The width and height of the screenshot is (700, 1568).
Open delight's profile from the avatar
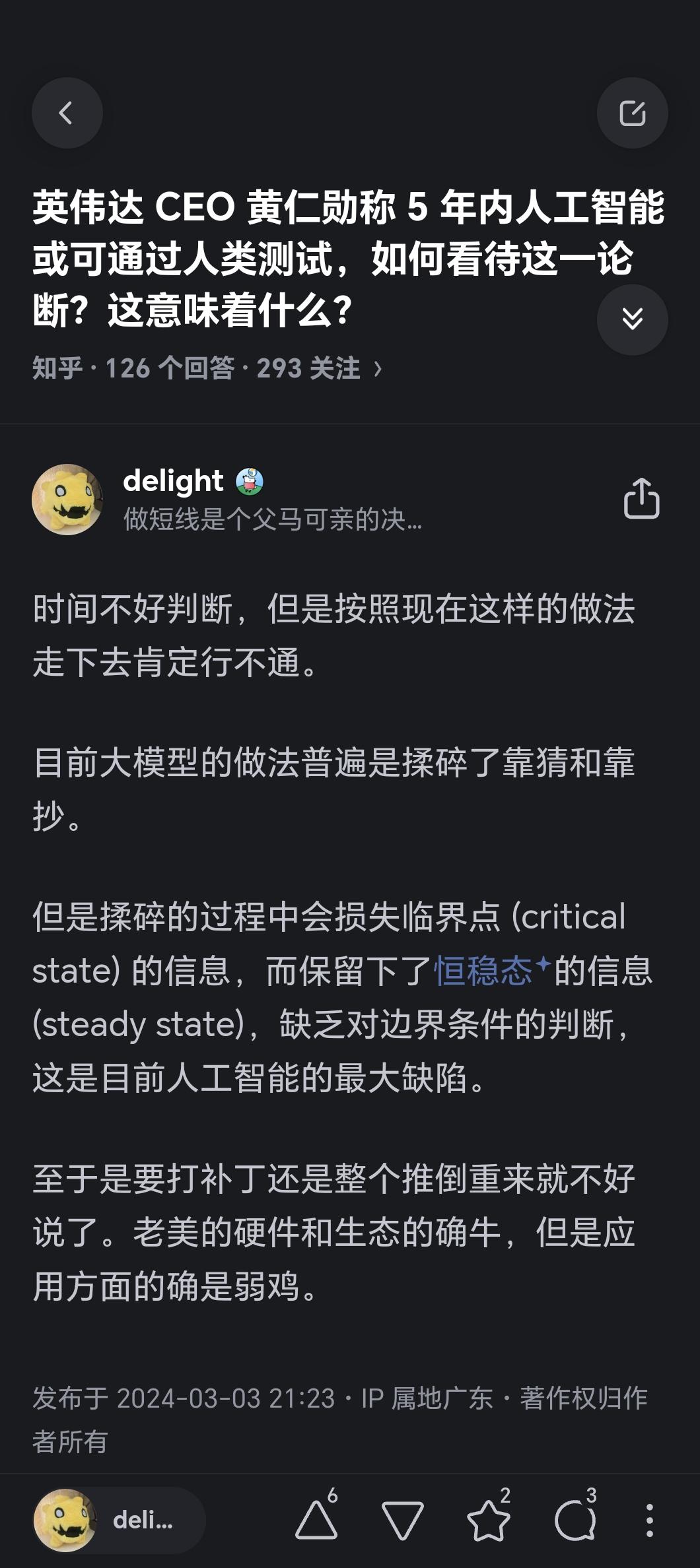click(x=67, y=499)
